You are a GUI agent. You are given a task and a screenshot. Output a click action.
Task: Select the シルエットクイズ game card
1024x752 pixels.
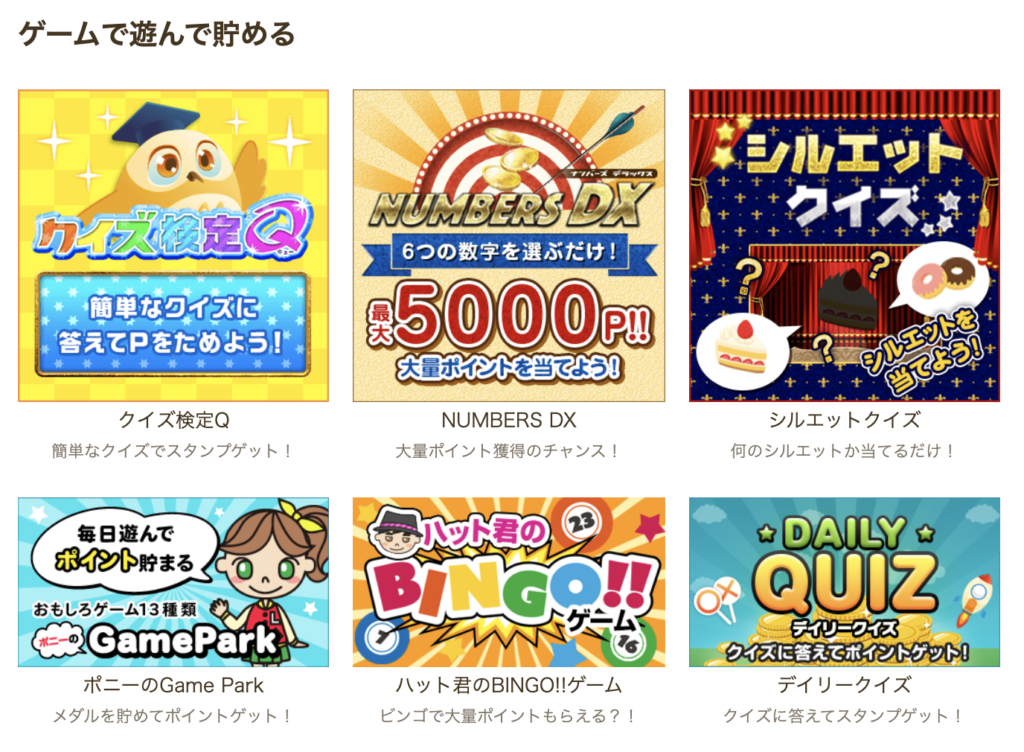click(x=844, y=246)
